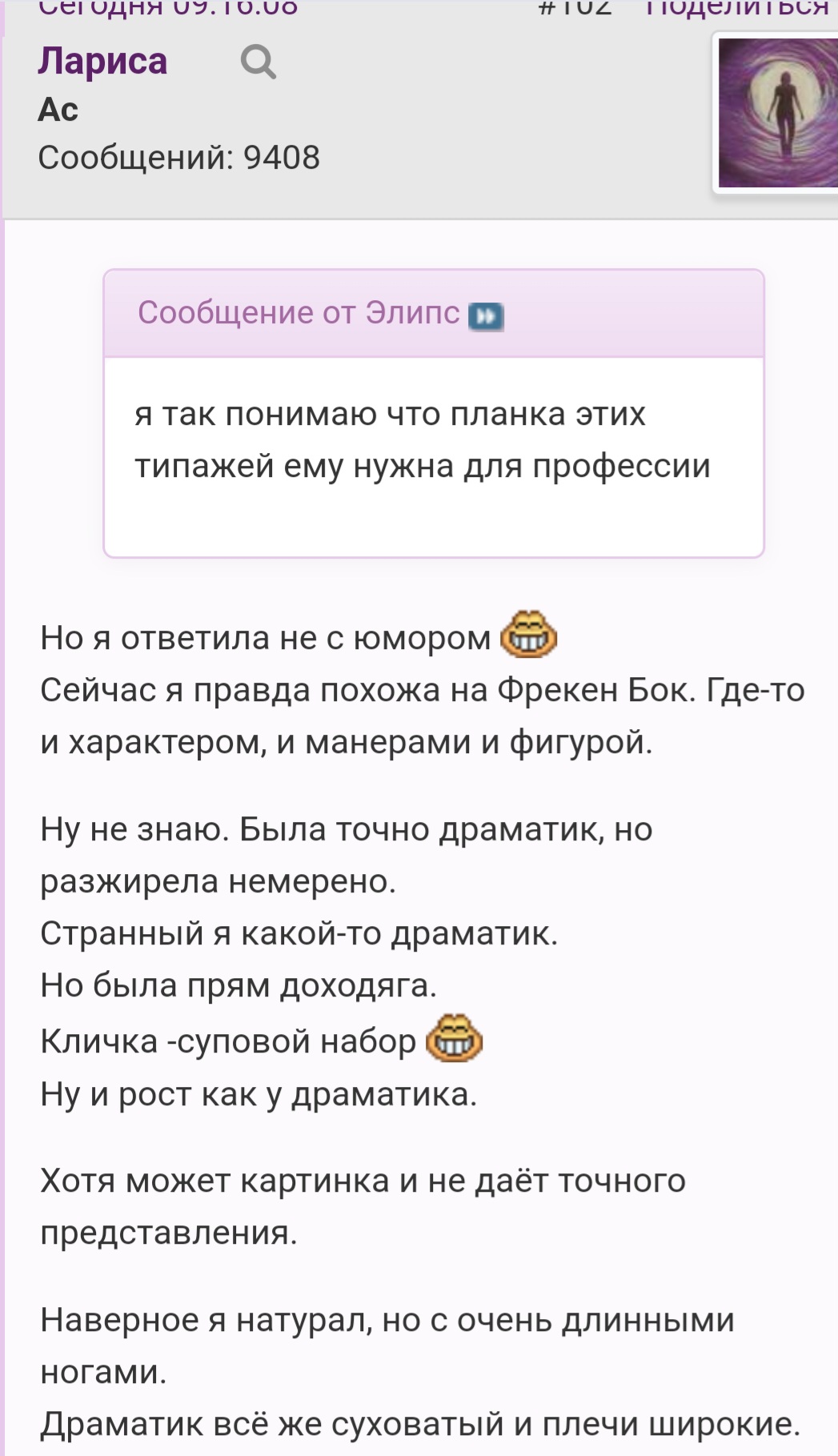This screenshot has height=1456, width=838.
Task: Jump to the quoted Элипс message
Action: pyautogui.click(x=486, y=316)
